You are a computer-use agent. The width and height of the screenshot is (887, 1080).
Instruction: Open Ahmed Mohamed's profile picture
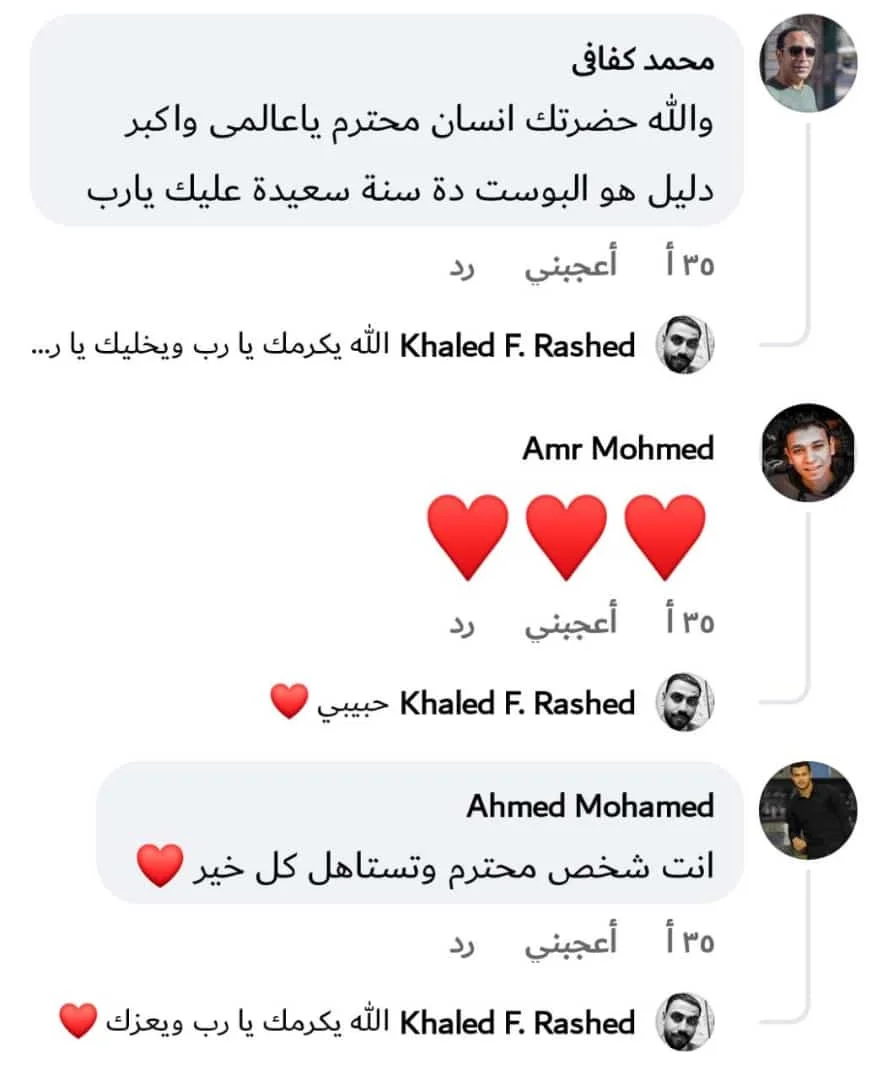808,810
